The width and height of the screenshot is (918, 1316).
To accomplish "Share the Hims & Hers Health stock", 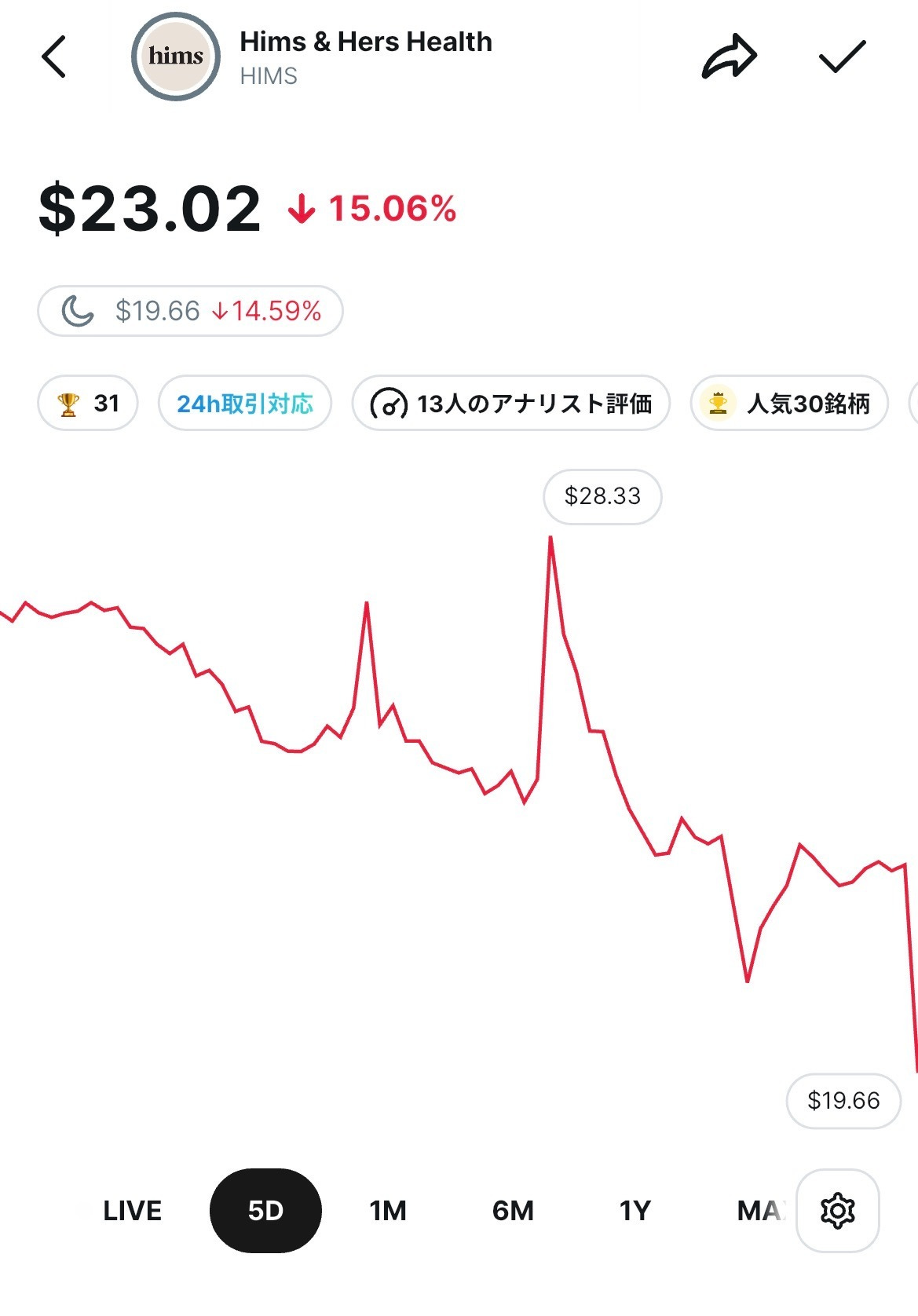I will pyautogui.click(x=728, y=57).
